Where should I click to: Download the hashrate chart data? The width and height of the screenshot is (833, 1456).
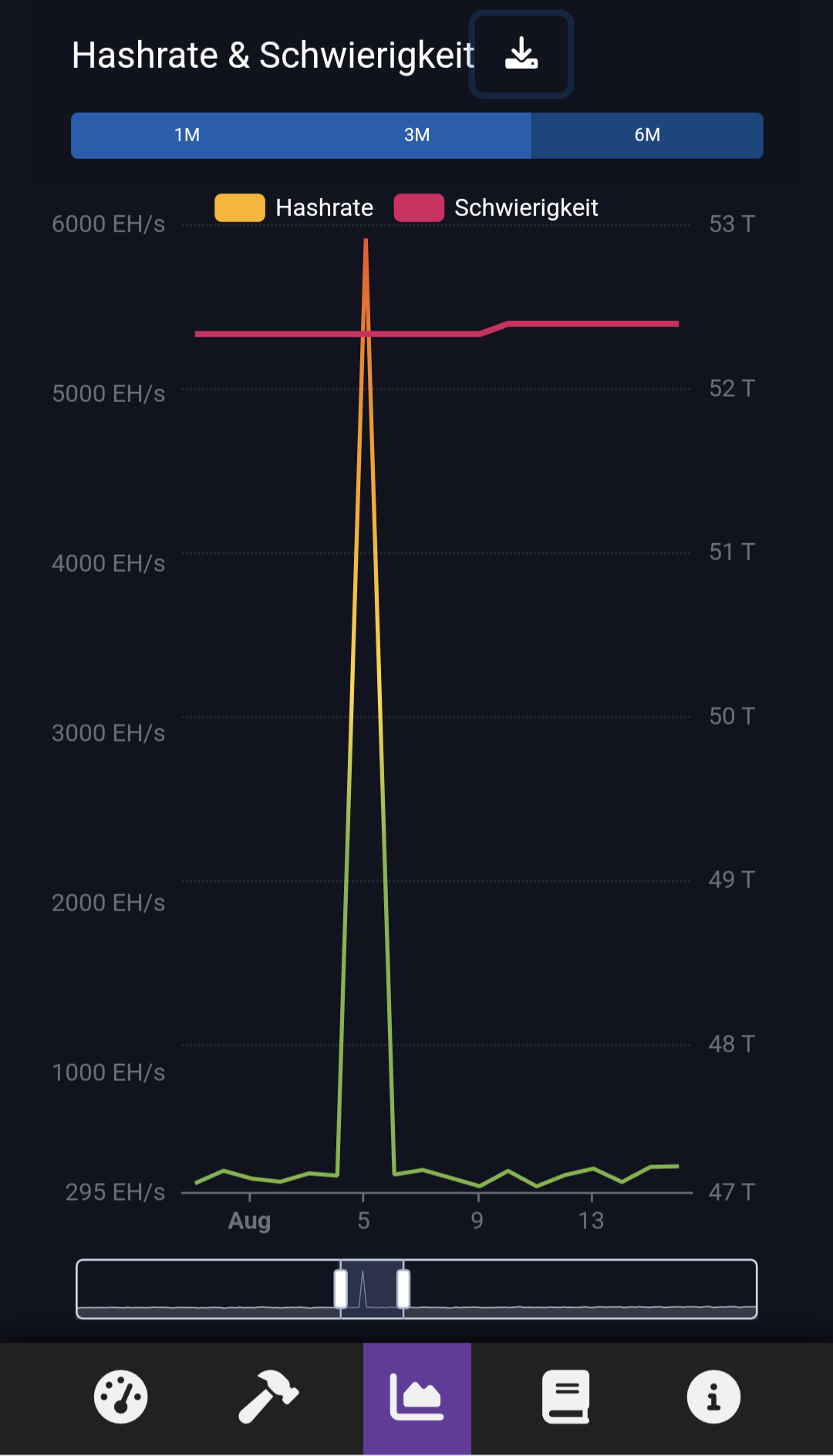[x=521, y=54]
